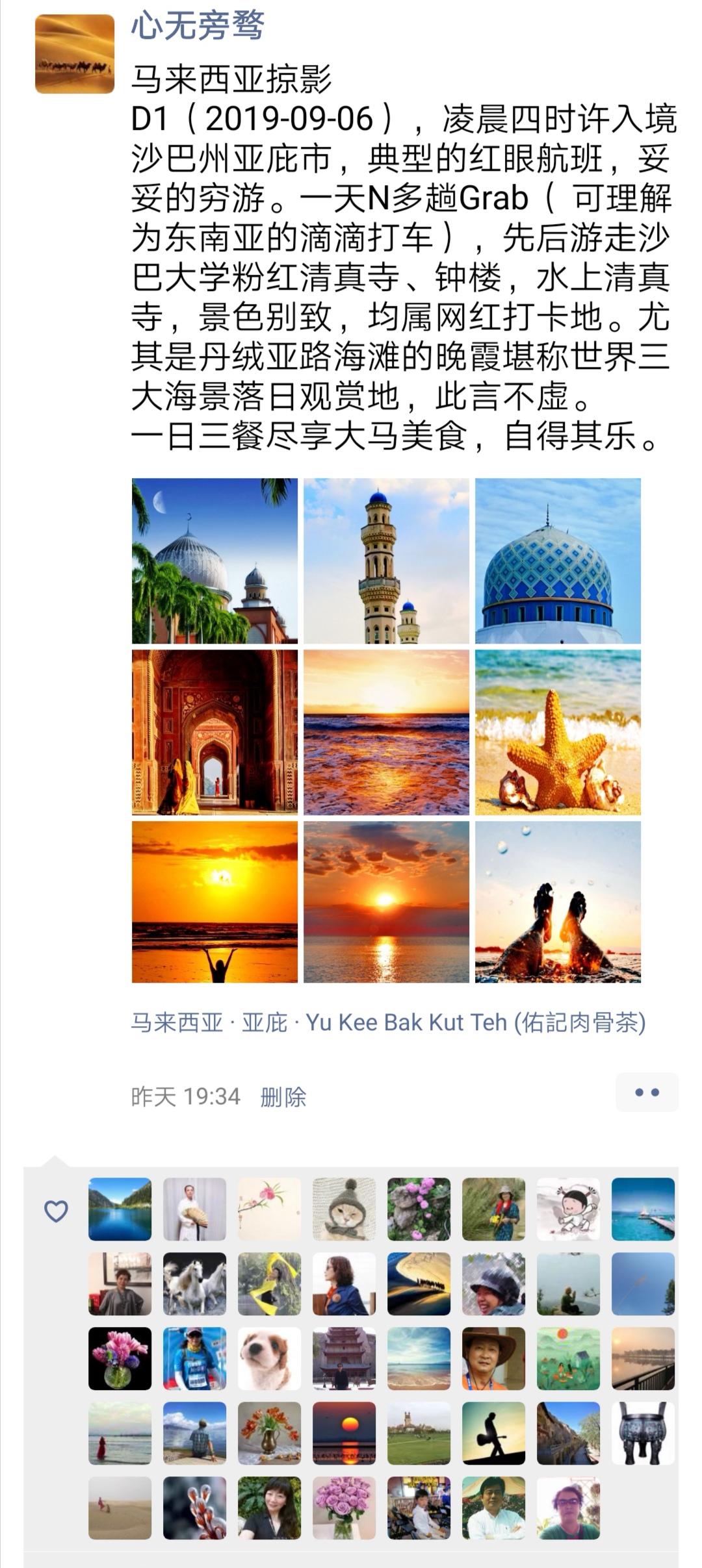Open the liker with red sunset sun avatar
The height and width of the screenshot is (1568, 702).
coord(344,1434)
